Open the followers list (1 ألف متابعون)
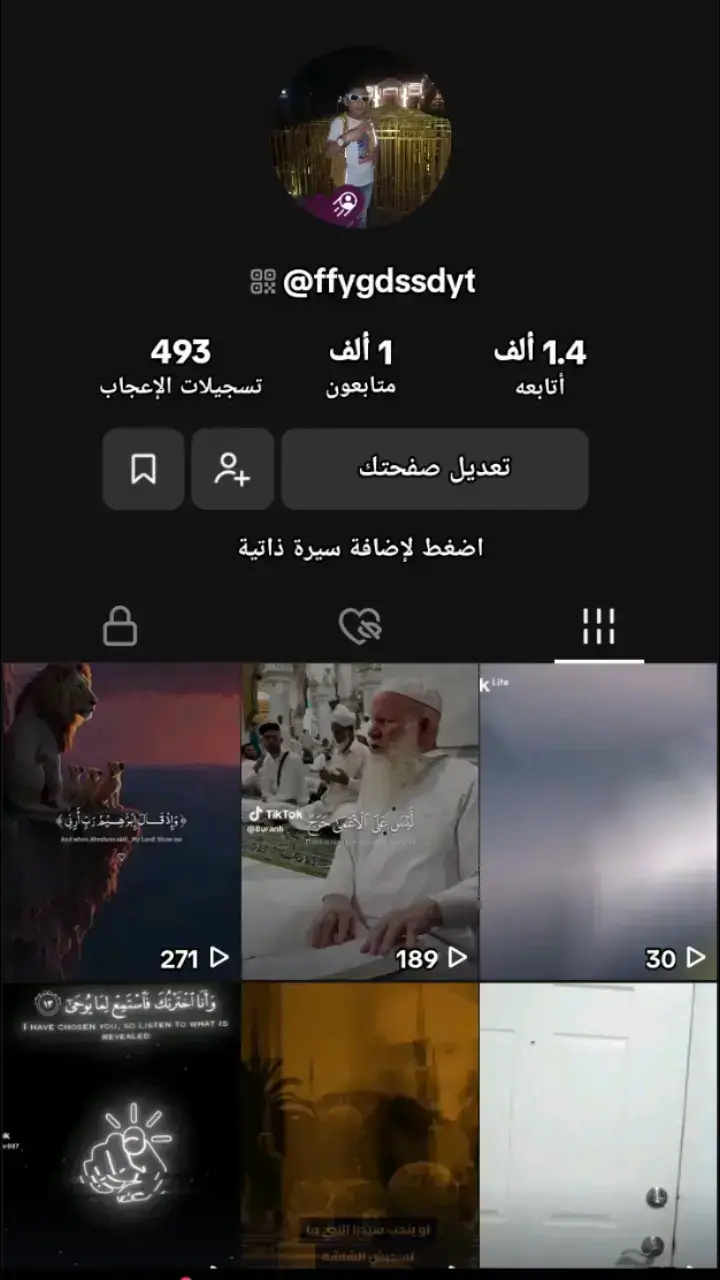Viewport: 720px width, 1280px height. click(x=361, y=366)
